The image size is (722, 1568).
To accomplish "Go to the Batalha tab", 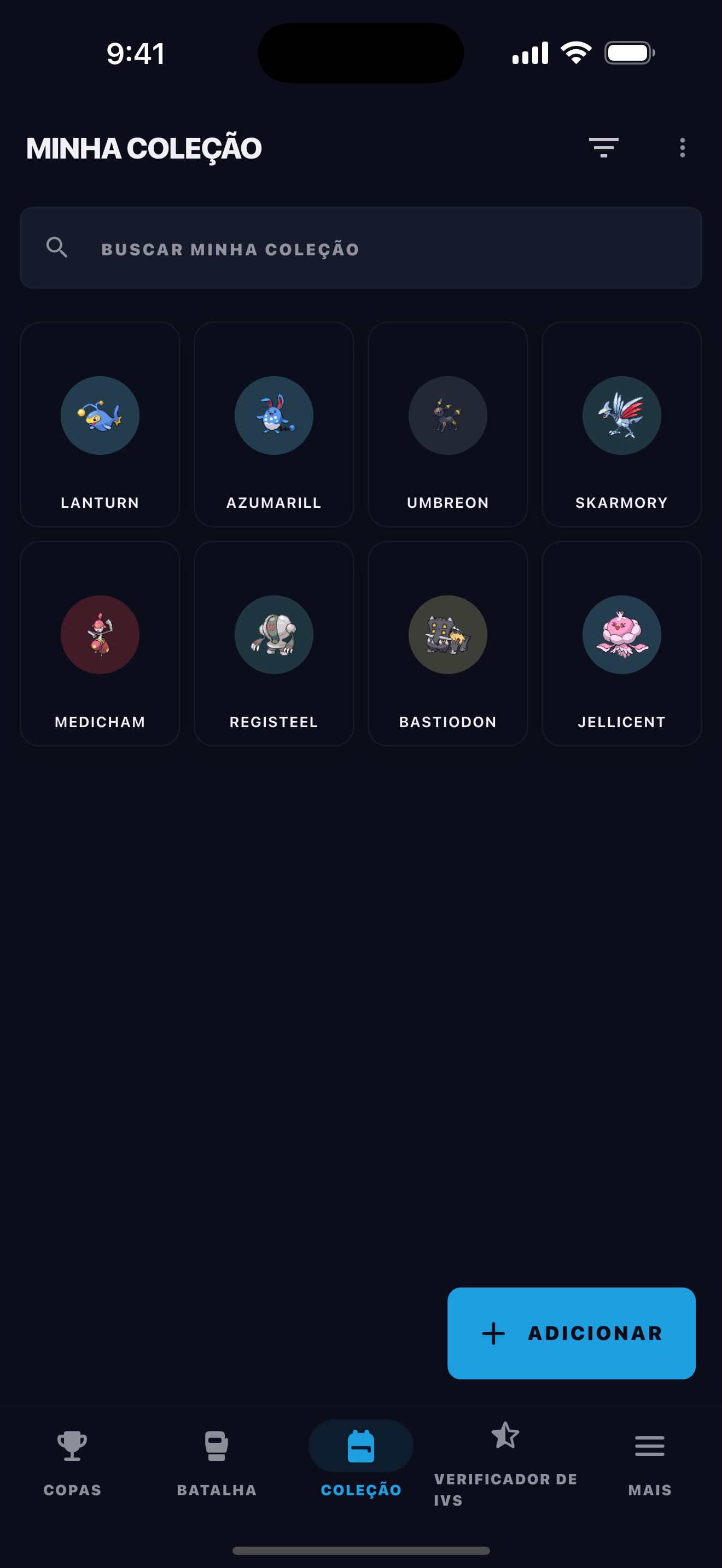I will tap(217, 1464).
